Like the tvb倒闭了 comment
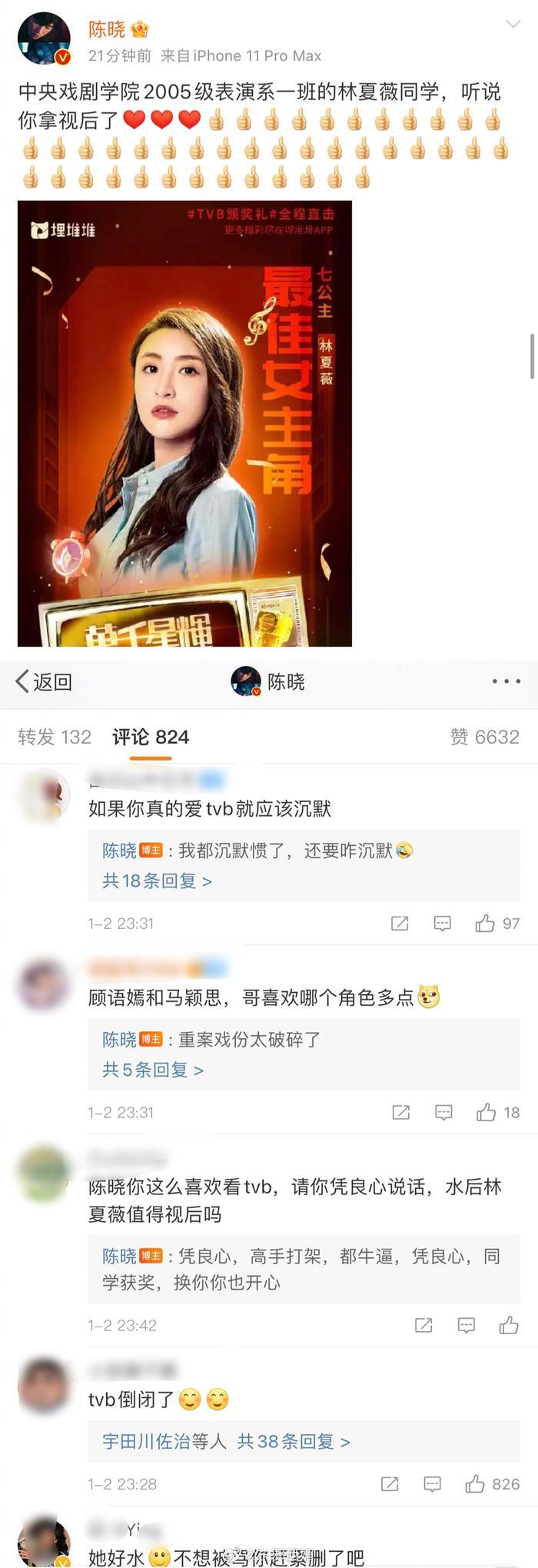This screenshot has width=538, height=1568. click(x=475, y=1484)
